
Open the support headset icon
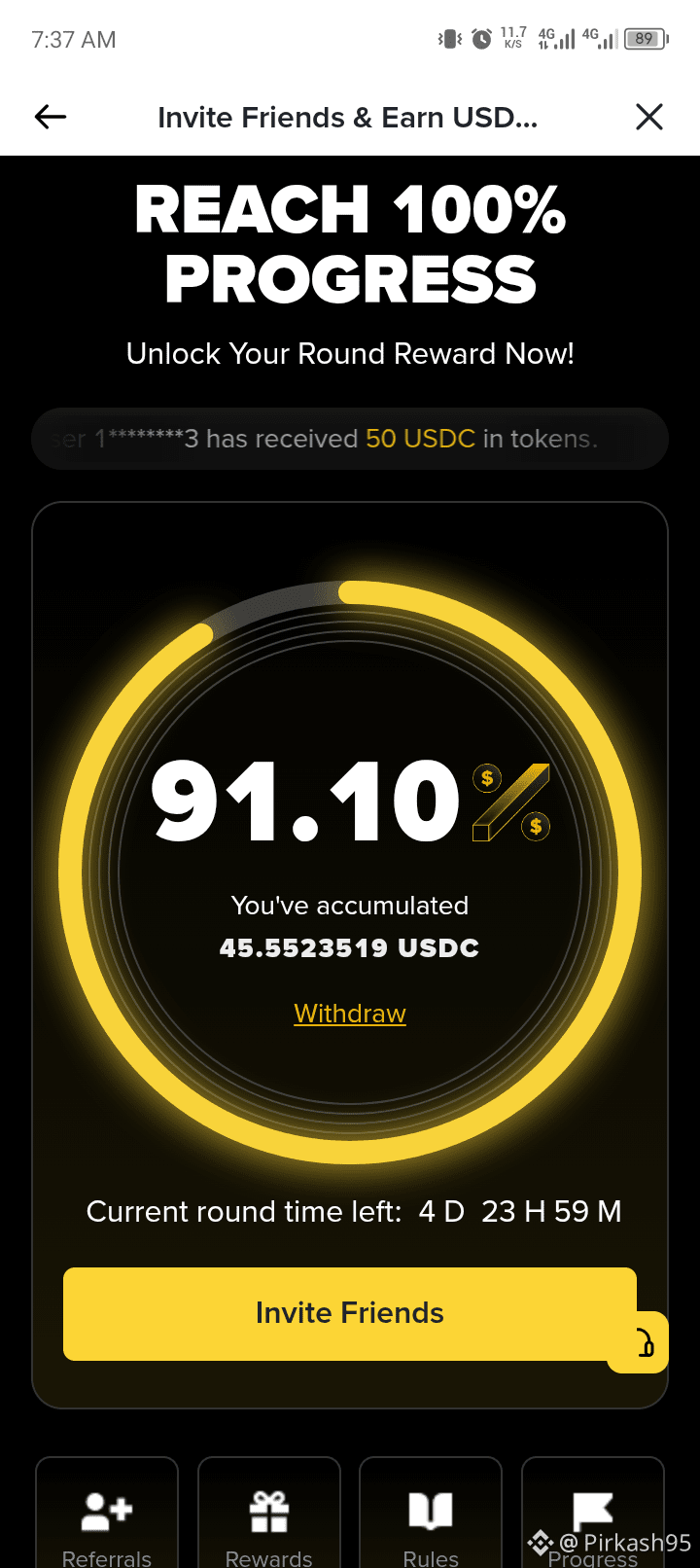644,1343
